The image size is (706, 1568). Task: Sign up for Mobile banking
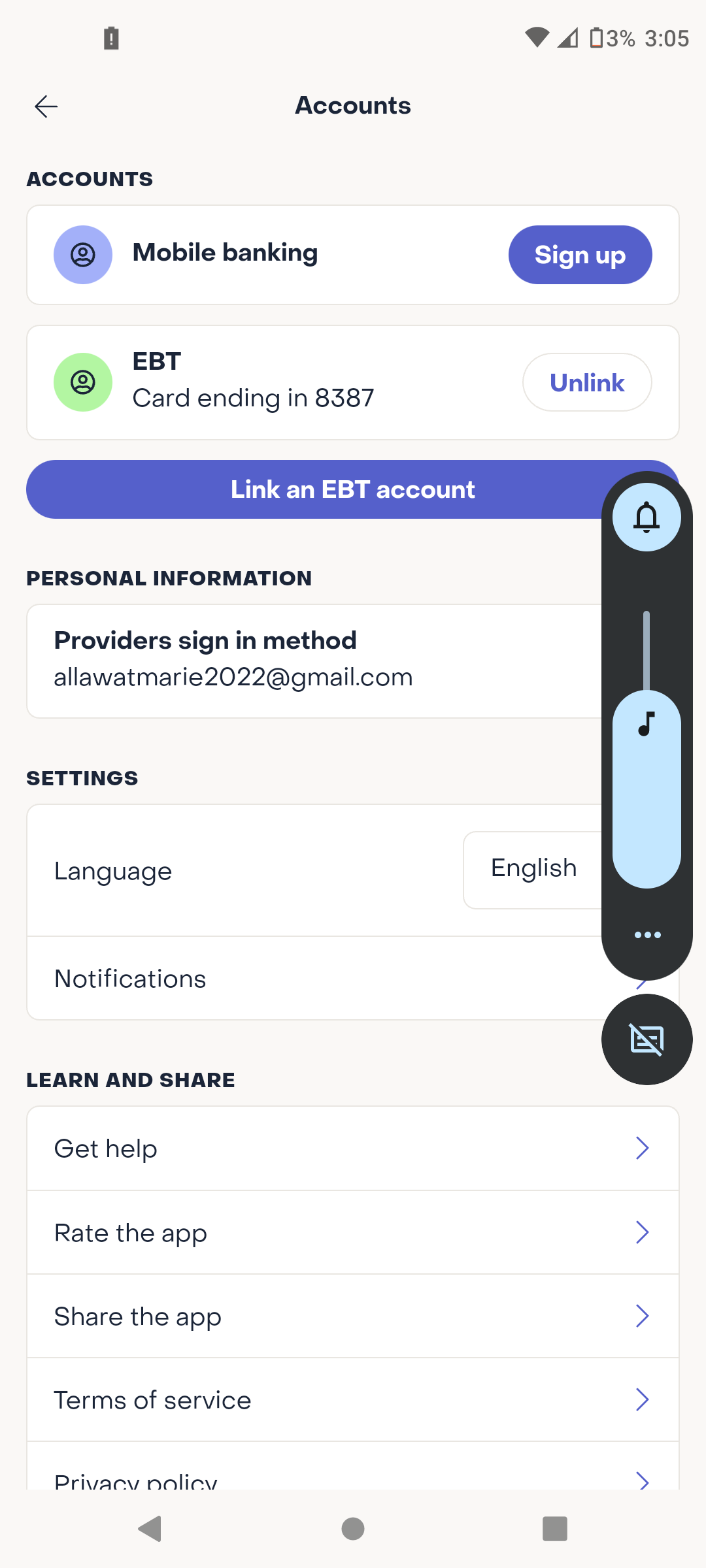tap(580, 255)
